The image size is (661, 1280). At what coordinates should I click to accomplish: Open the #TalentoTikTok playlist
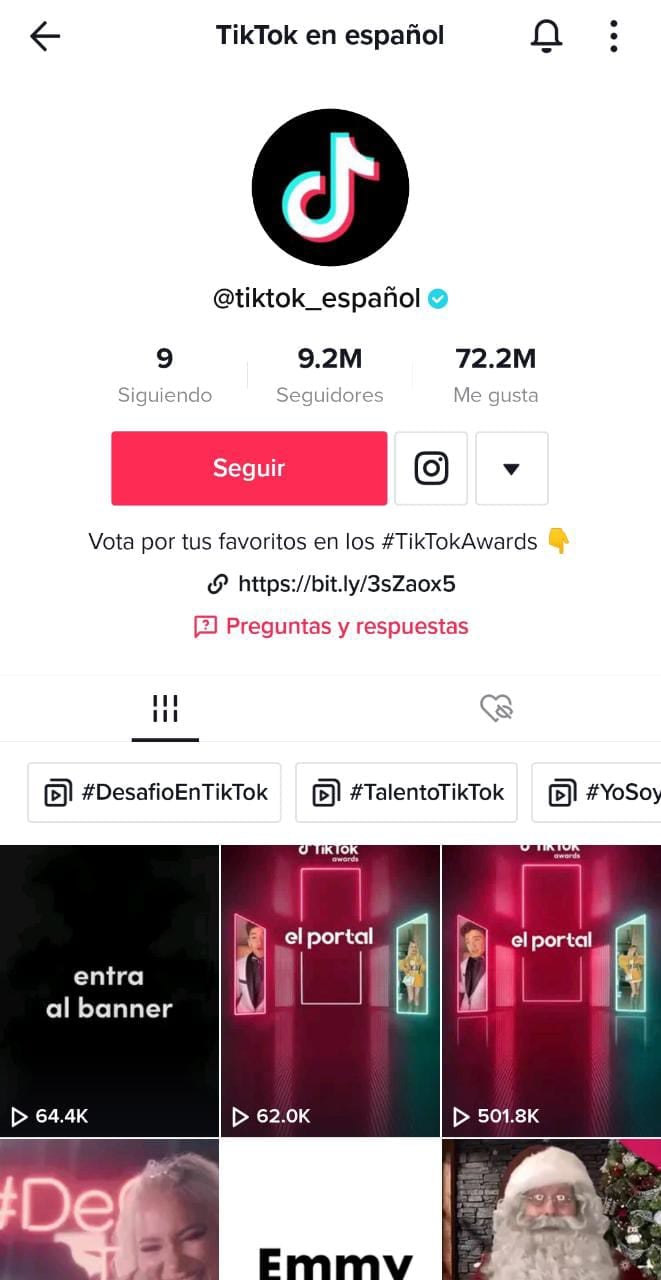tap(406, 793)
